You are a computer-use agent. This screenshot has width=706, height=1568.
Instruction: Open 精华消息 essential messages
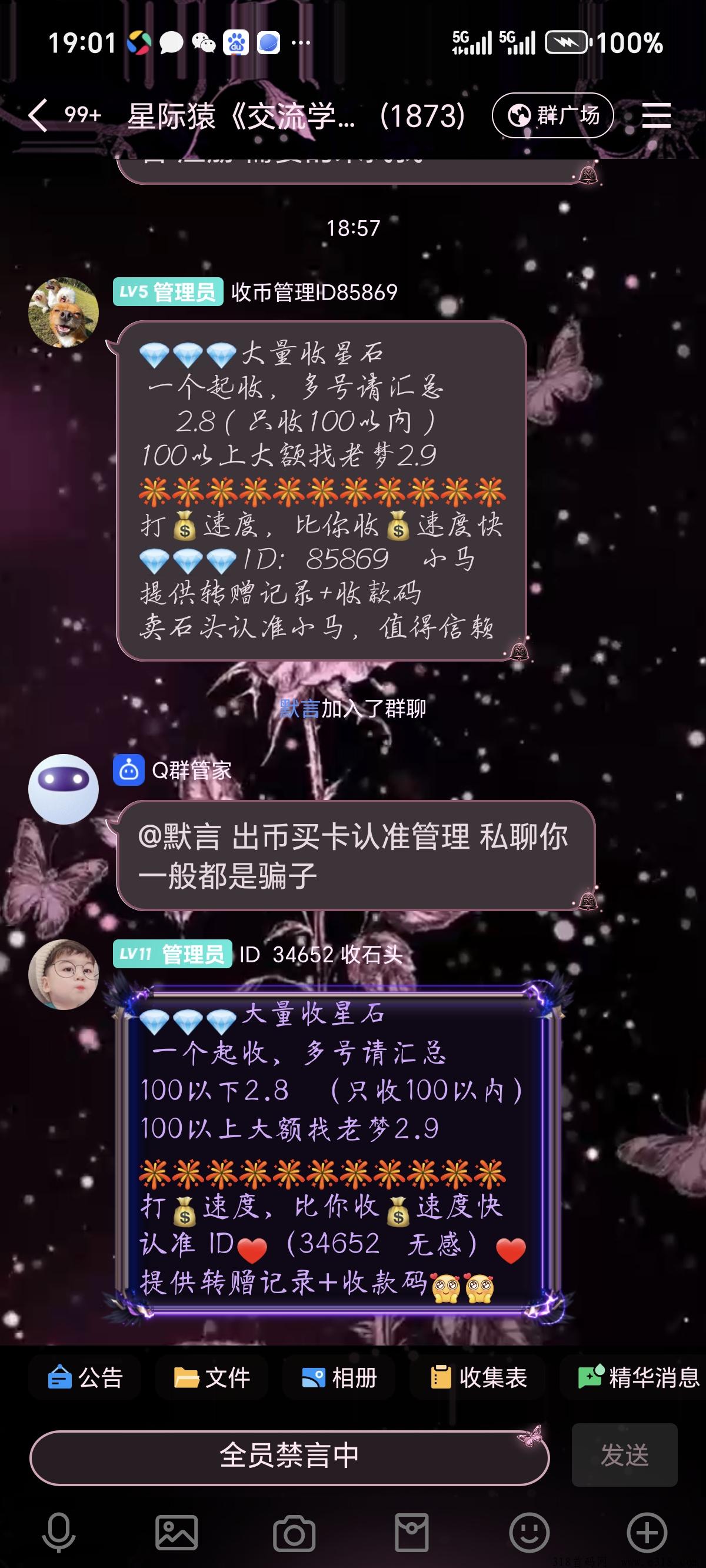click(x=638, y=1377)
